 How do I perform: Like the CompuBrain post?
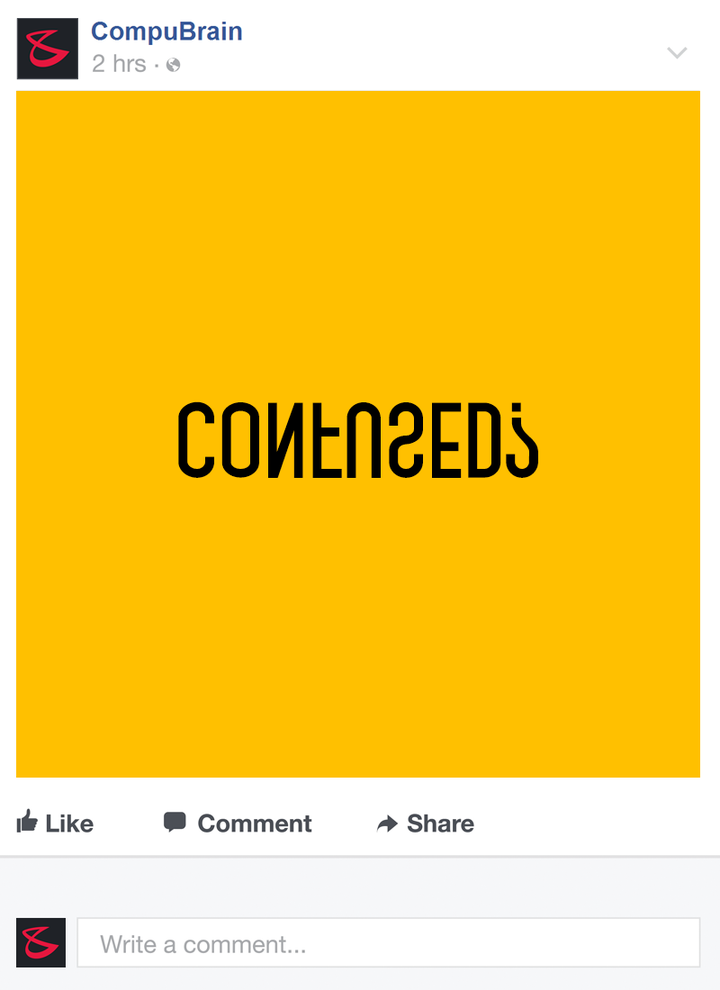56,823
